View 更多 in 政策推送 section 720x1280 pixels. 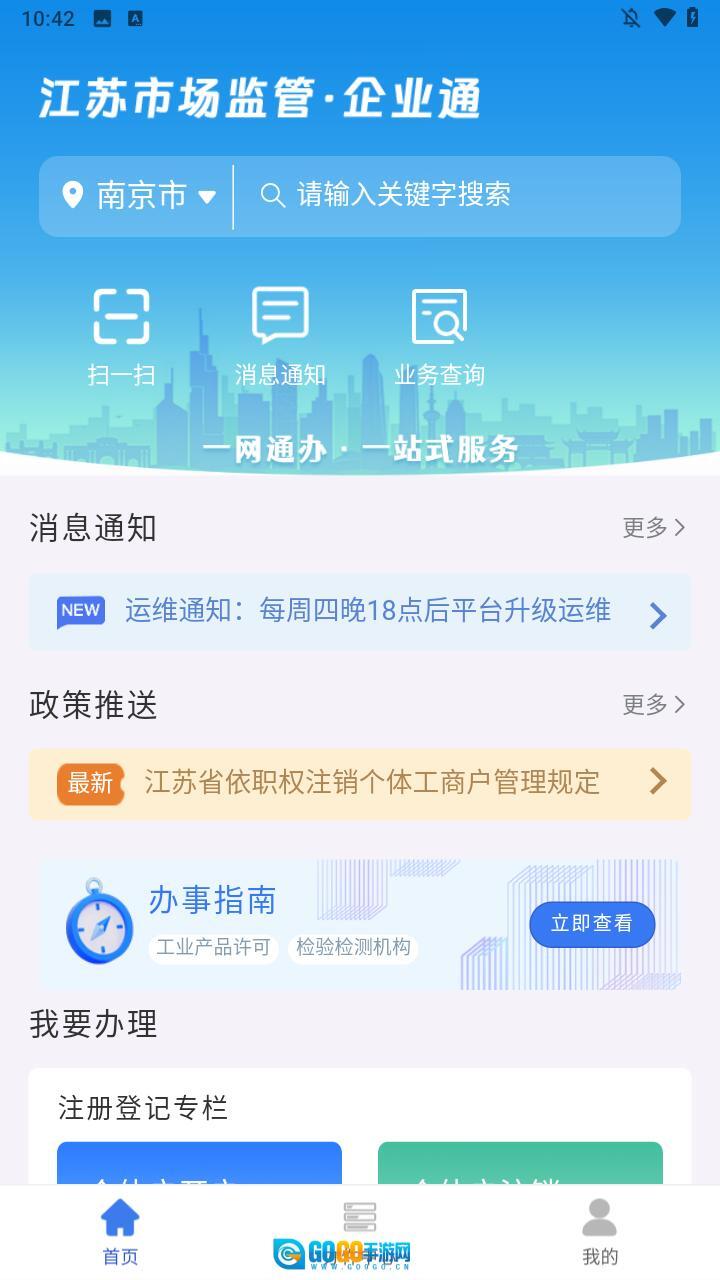[654, 705]
